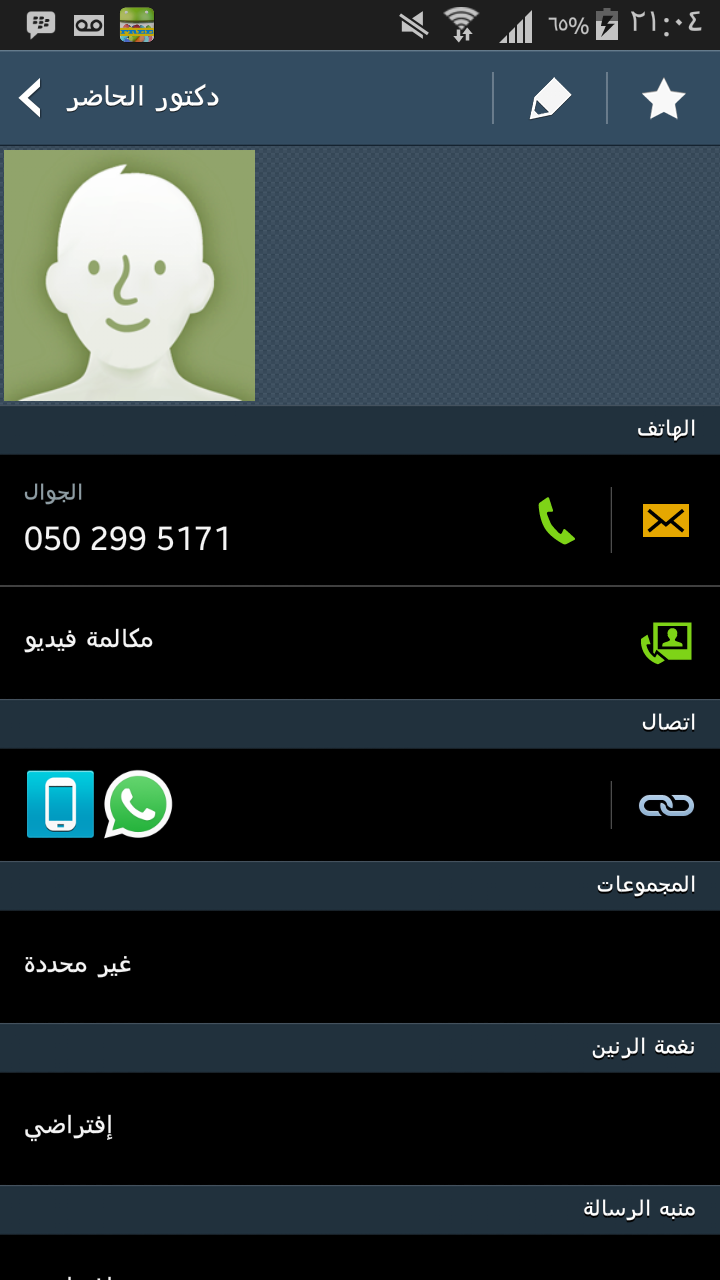The image size is (720, 1280).
Task: Tap the link contacts chain icon
Action: [666, 805]
